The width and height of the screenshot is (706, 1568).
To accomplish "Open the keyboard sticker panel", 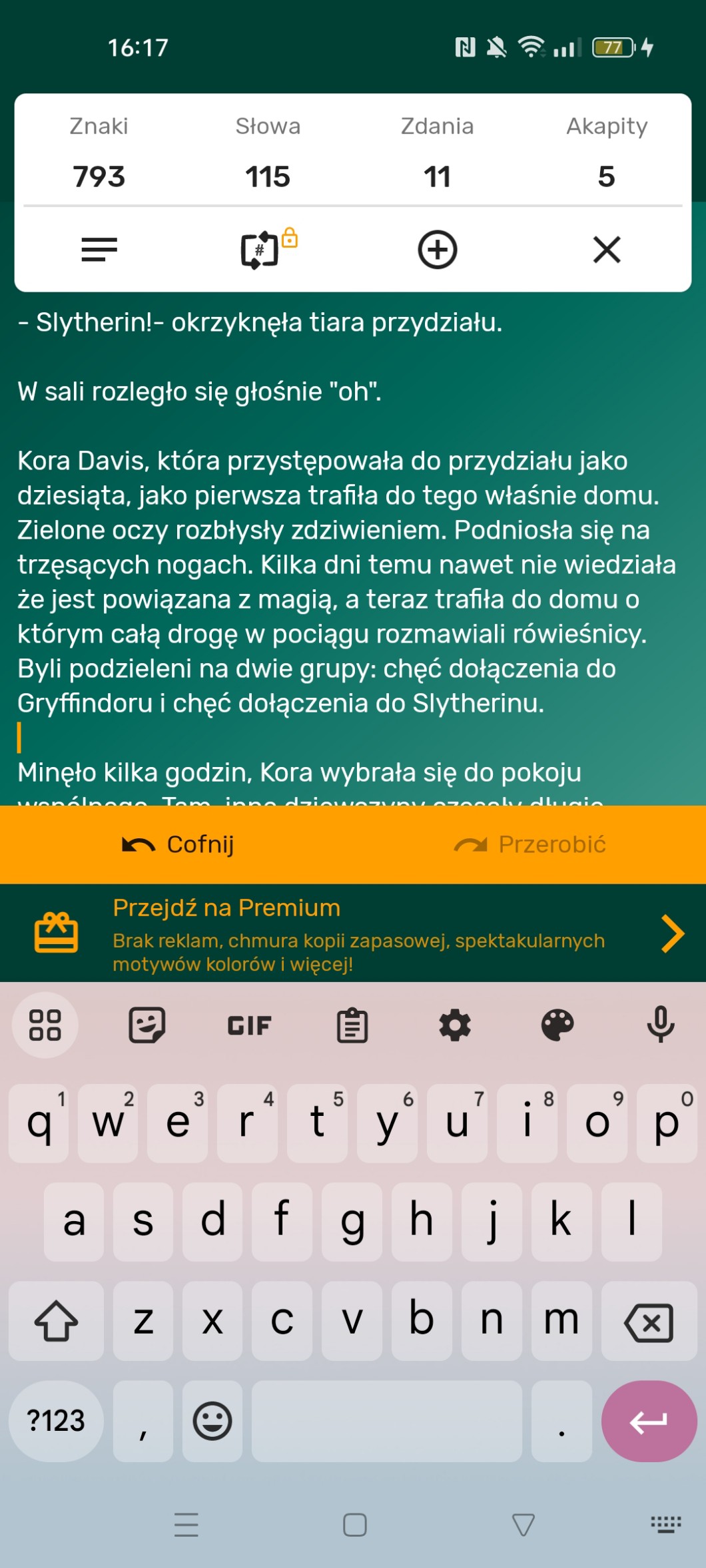I will pos(147,1025).
